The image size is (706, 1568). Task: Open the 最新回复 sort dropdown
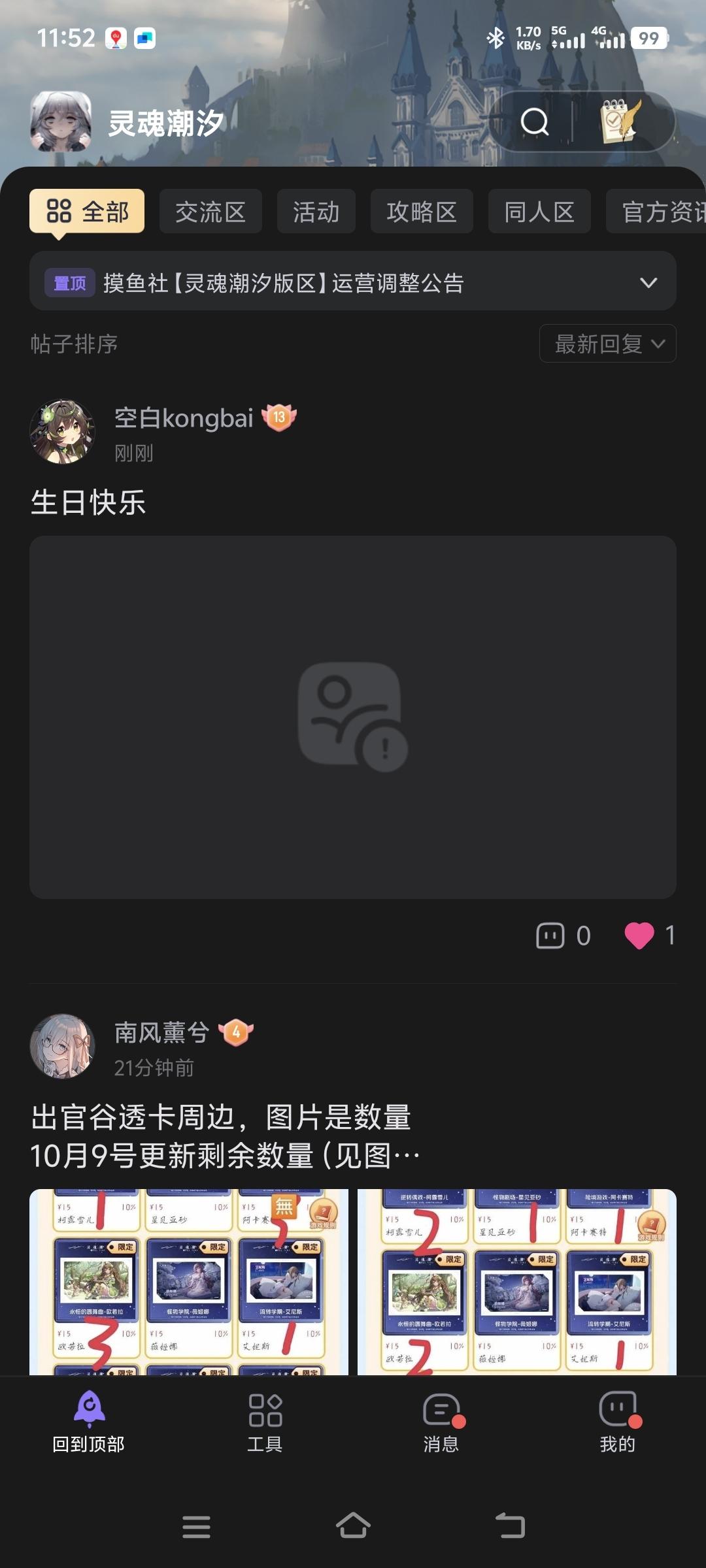607,344
